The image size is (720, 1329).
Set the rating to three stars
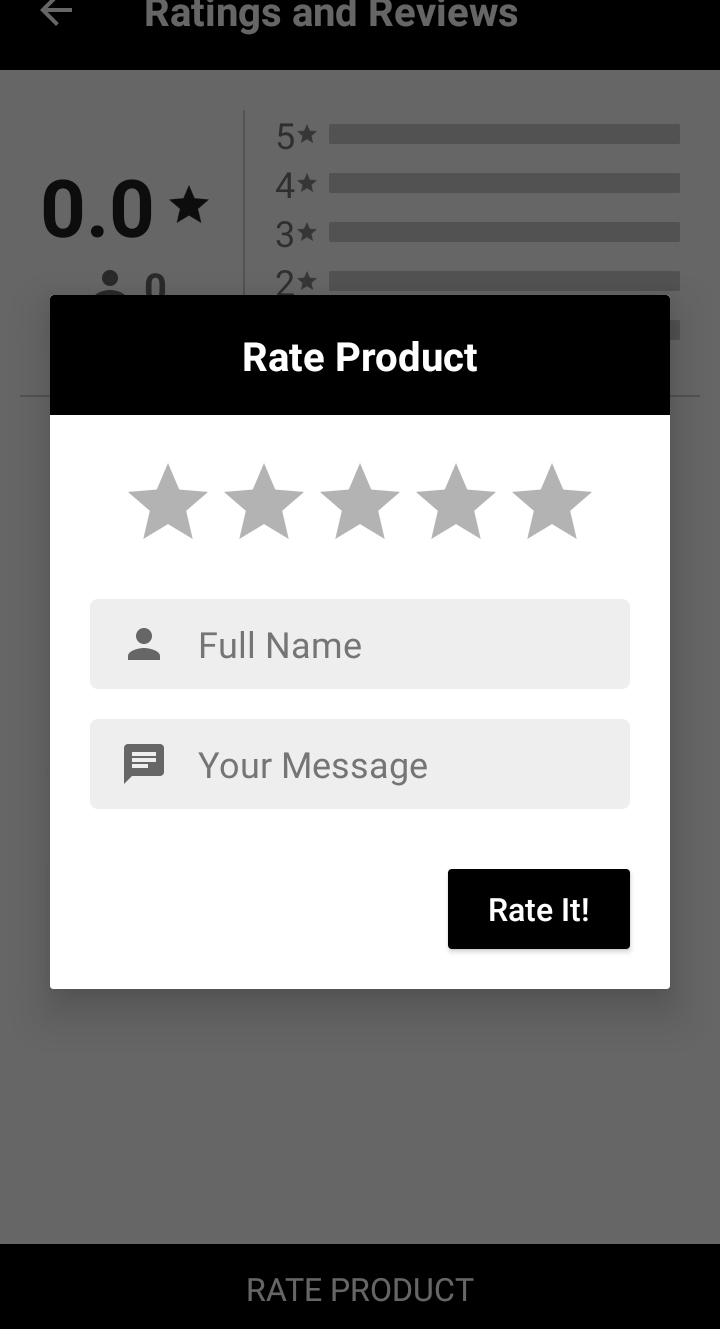(x=360, y=502)
